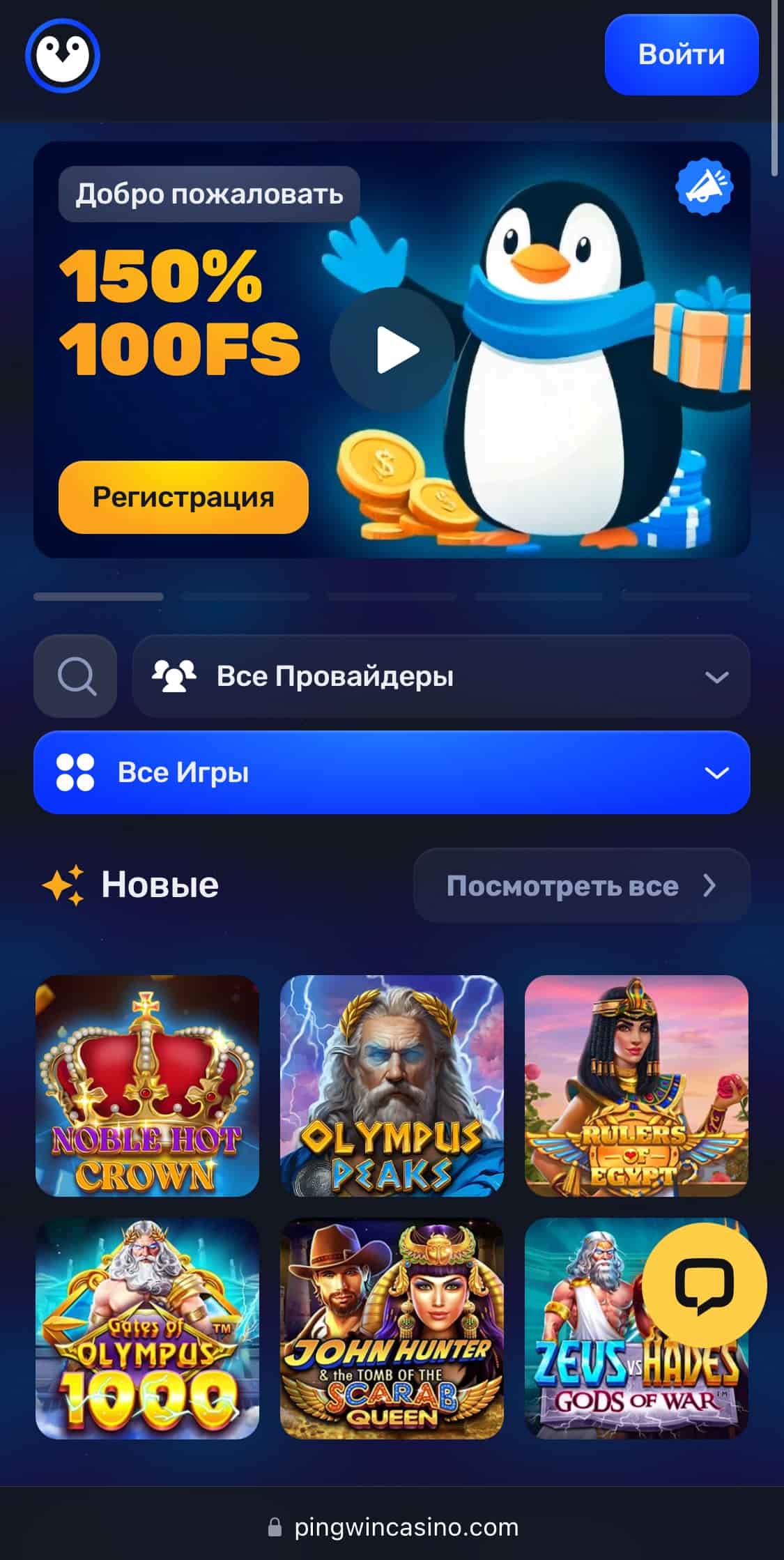This screenshot has height=1560, width=784.
Task: Play the welcome banner video
Action: 392,350
